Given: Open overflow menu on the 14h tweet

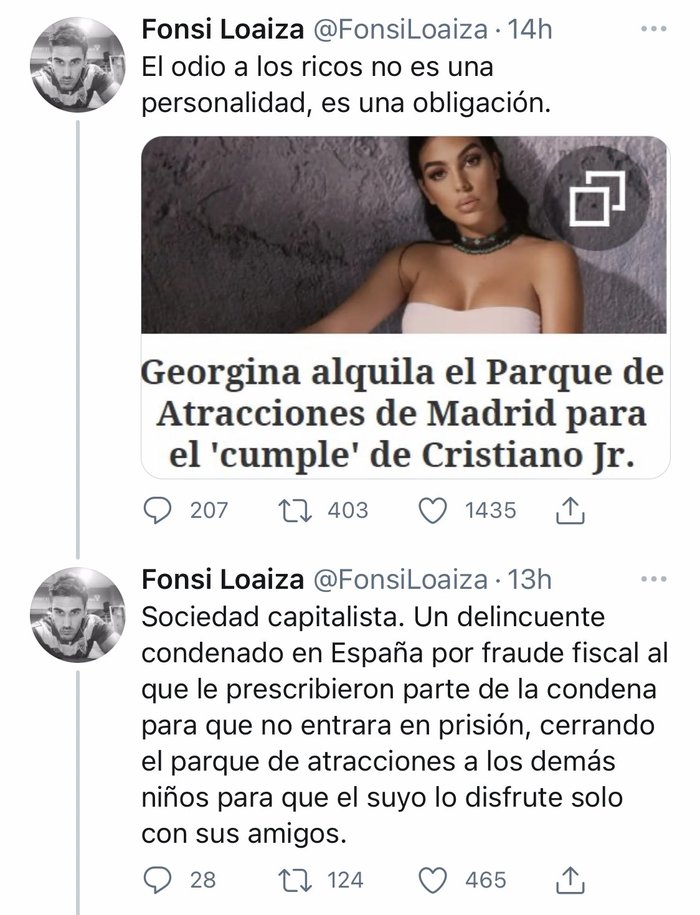Looking at the screenshot, I should pos(653,29).
